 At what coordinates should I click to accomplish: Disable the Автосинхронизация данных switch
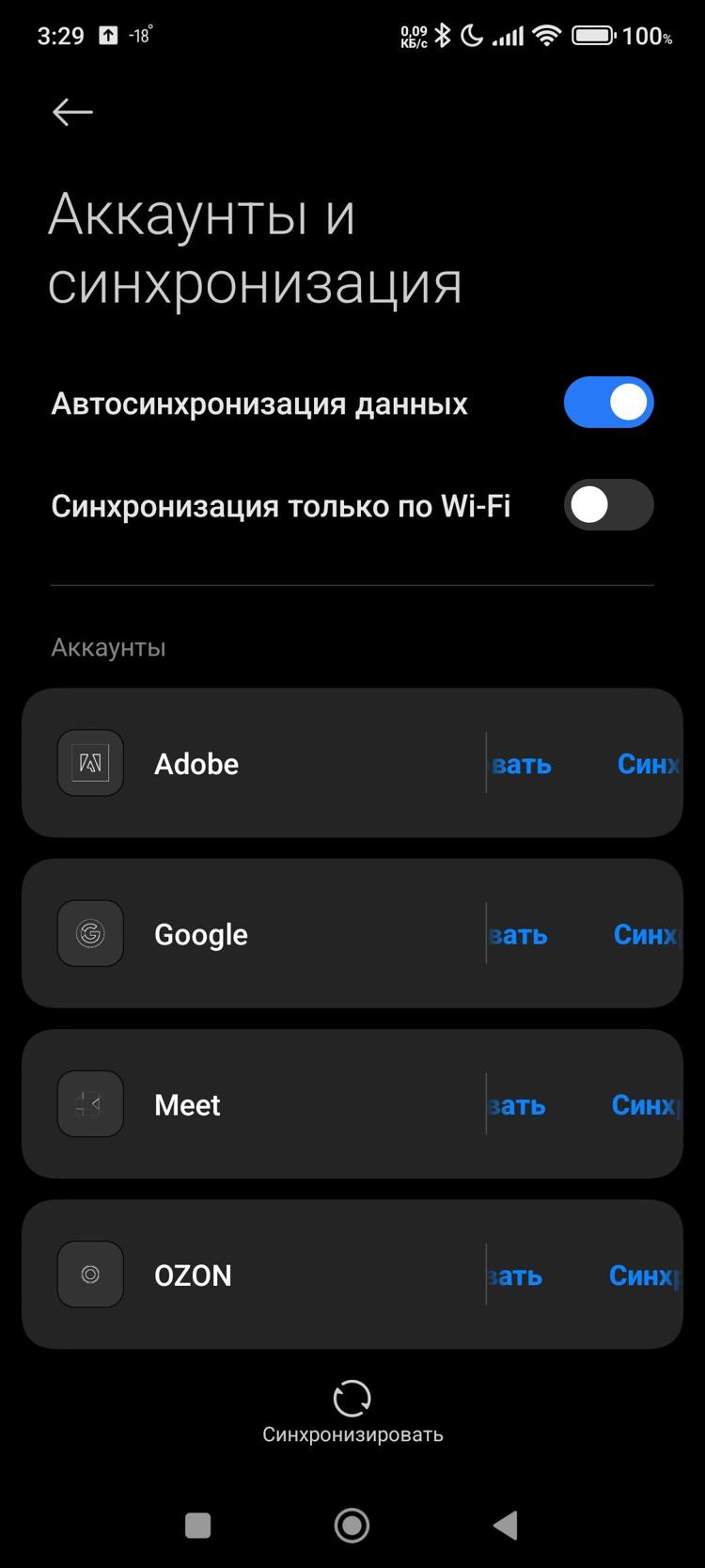pyautogui.click(x=608, y=403)
